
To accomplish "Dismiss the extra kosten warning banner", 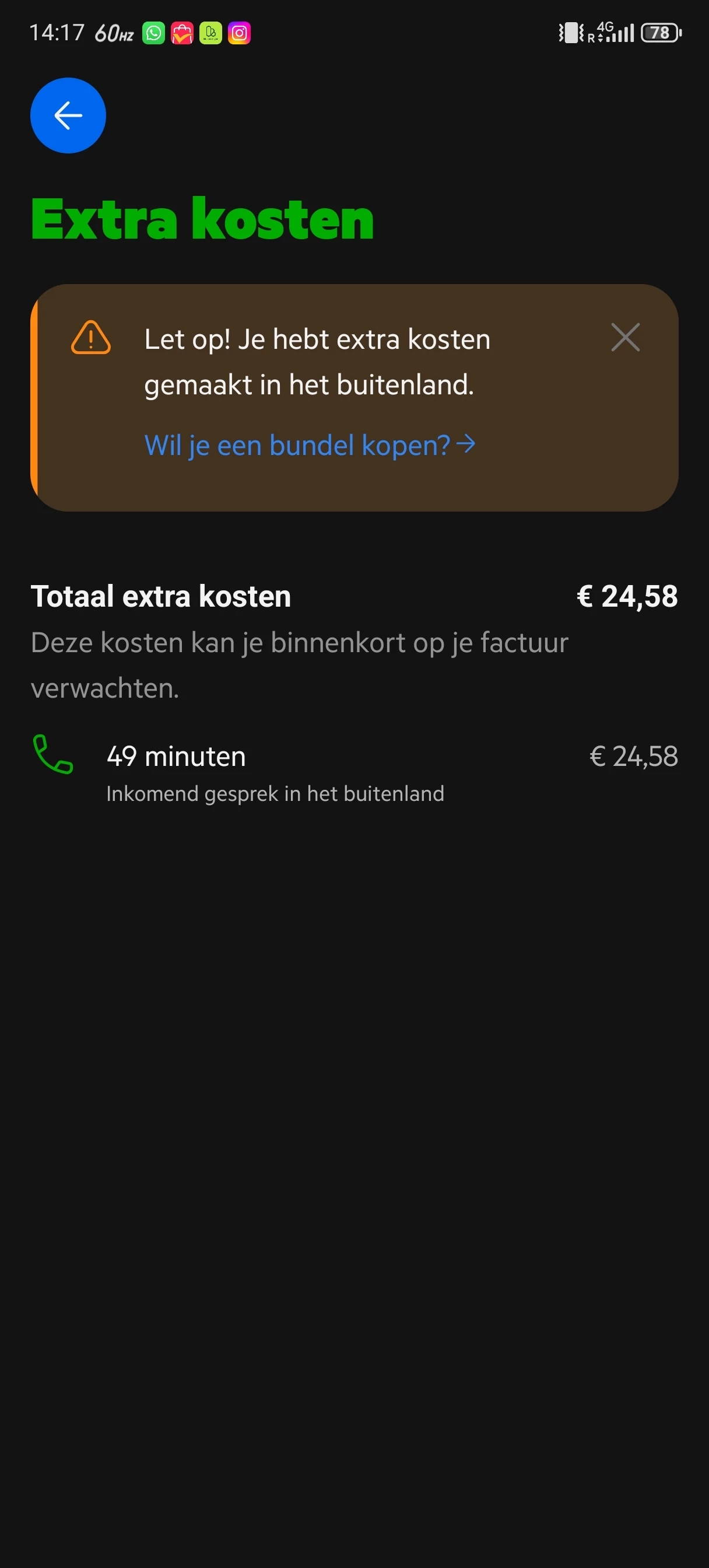I will [625, 338].
